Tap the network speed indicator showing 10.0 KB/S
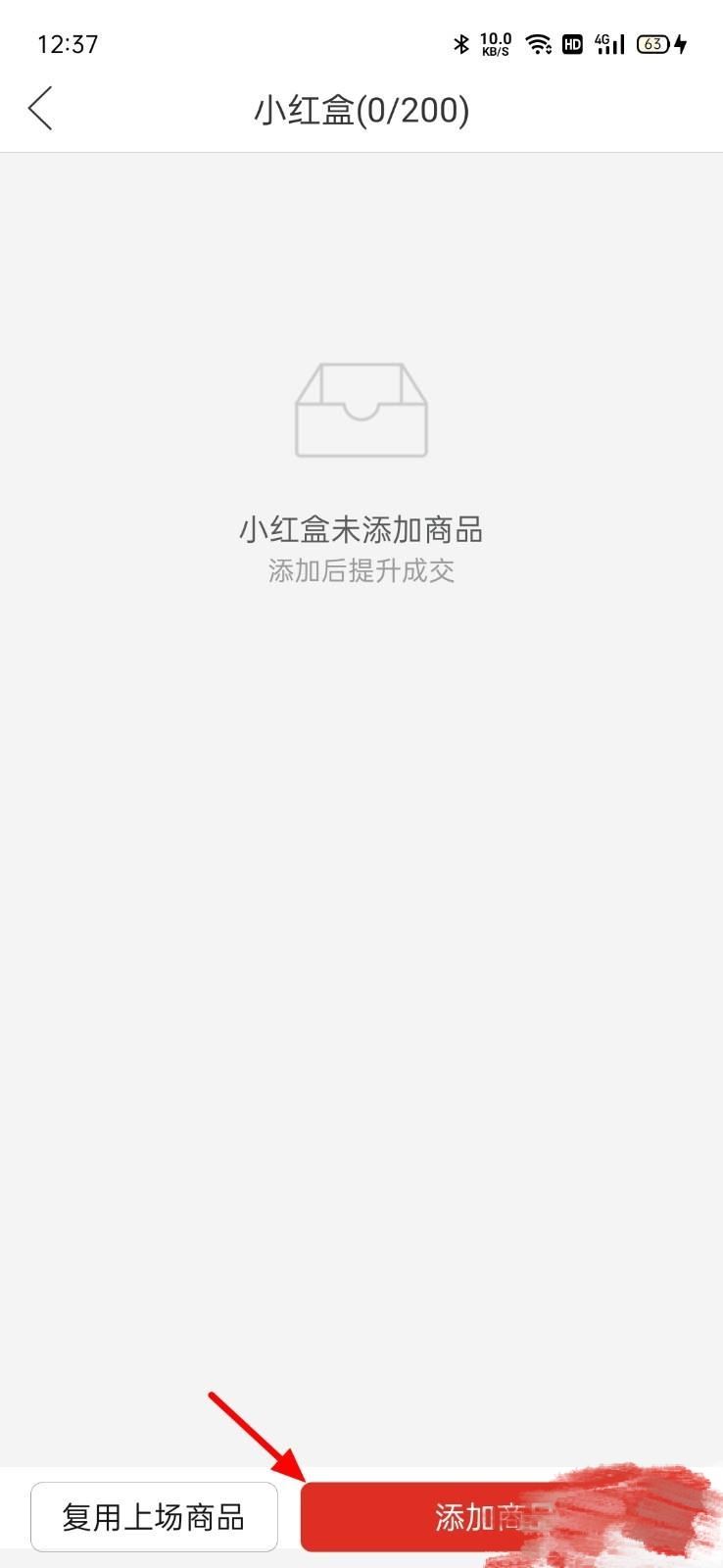Screen dimensions: 723x1568 coord(497,43)
